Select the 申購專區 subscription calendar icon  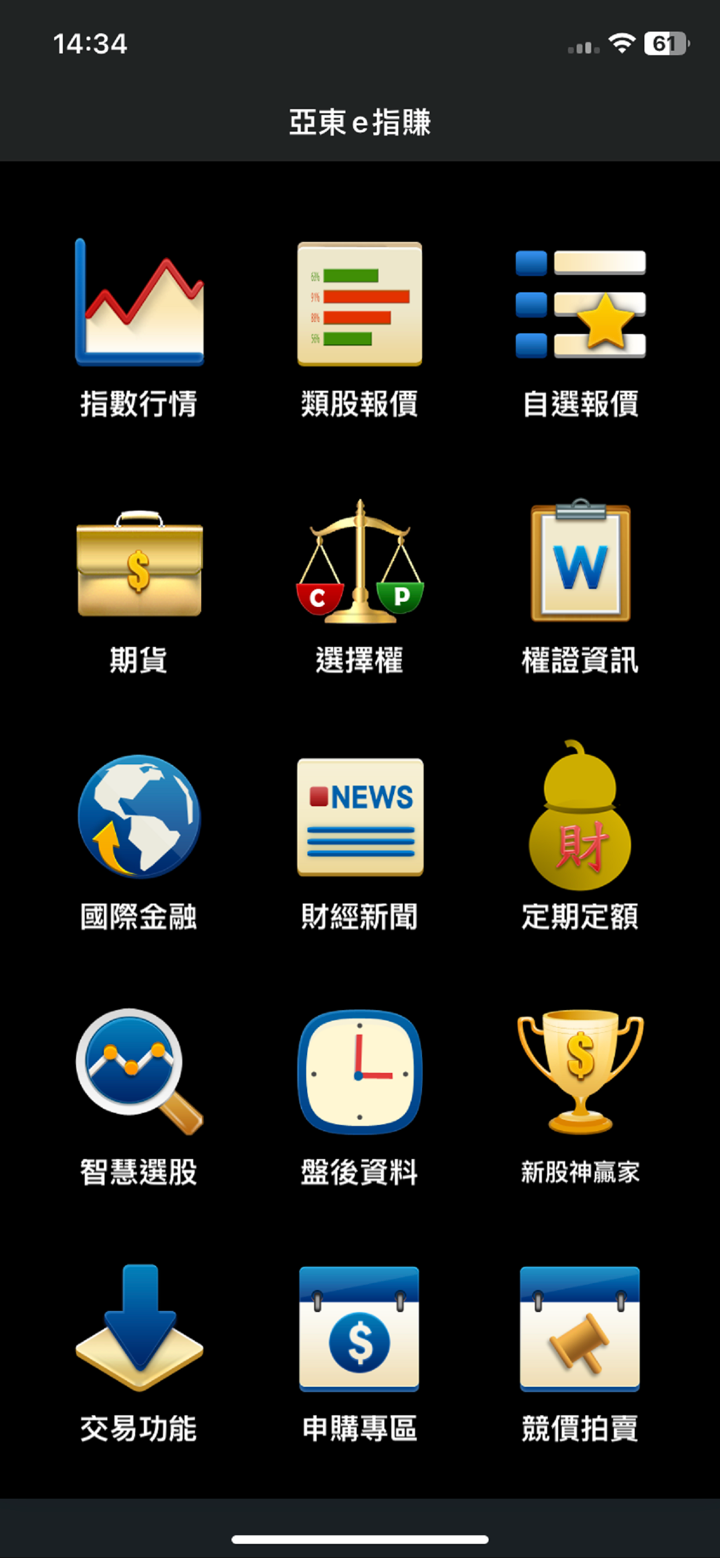pos(359,1327)
